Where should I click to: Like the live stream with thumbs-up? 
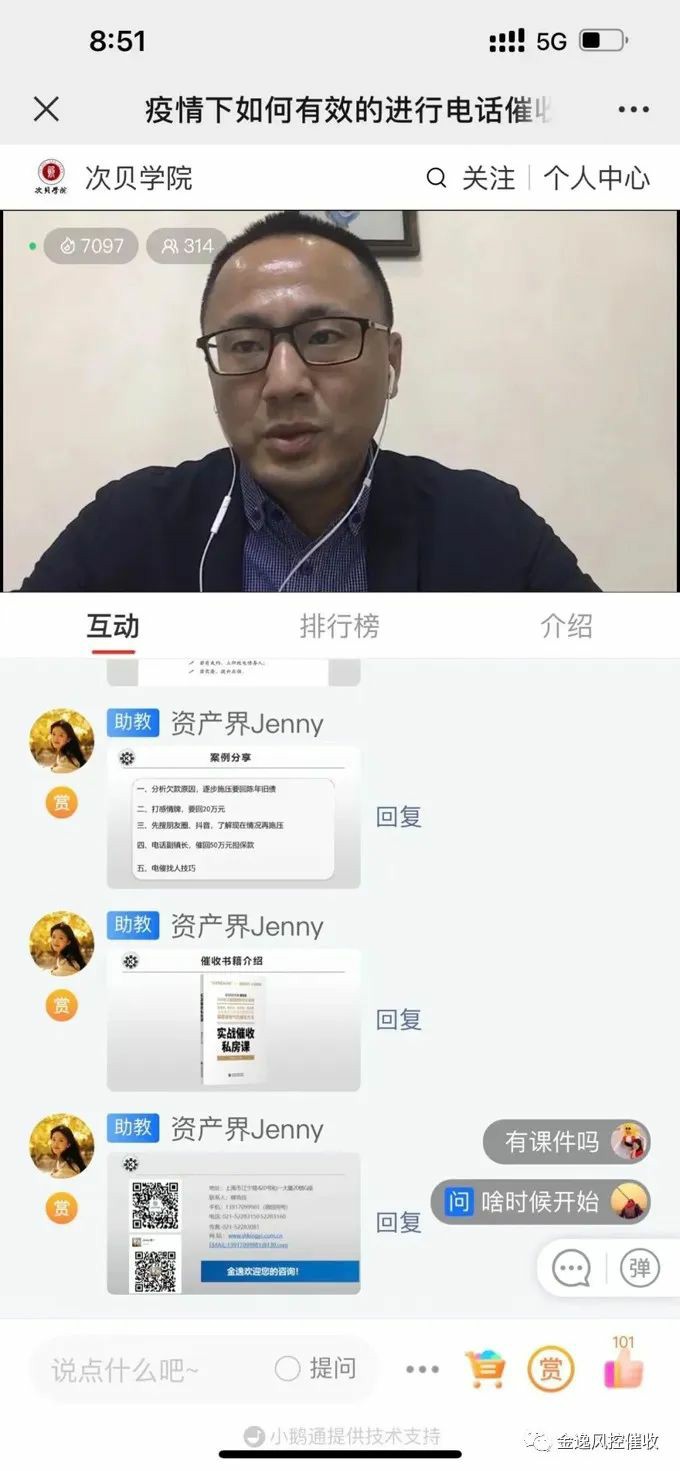point(623,1369)
